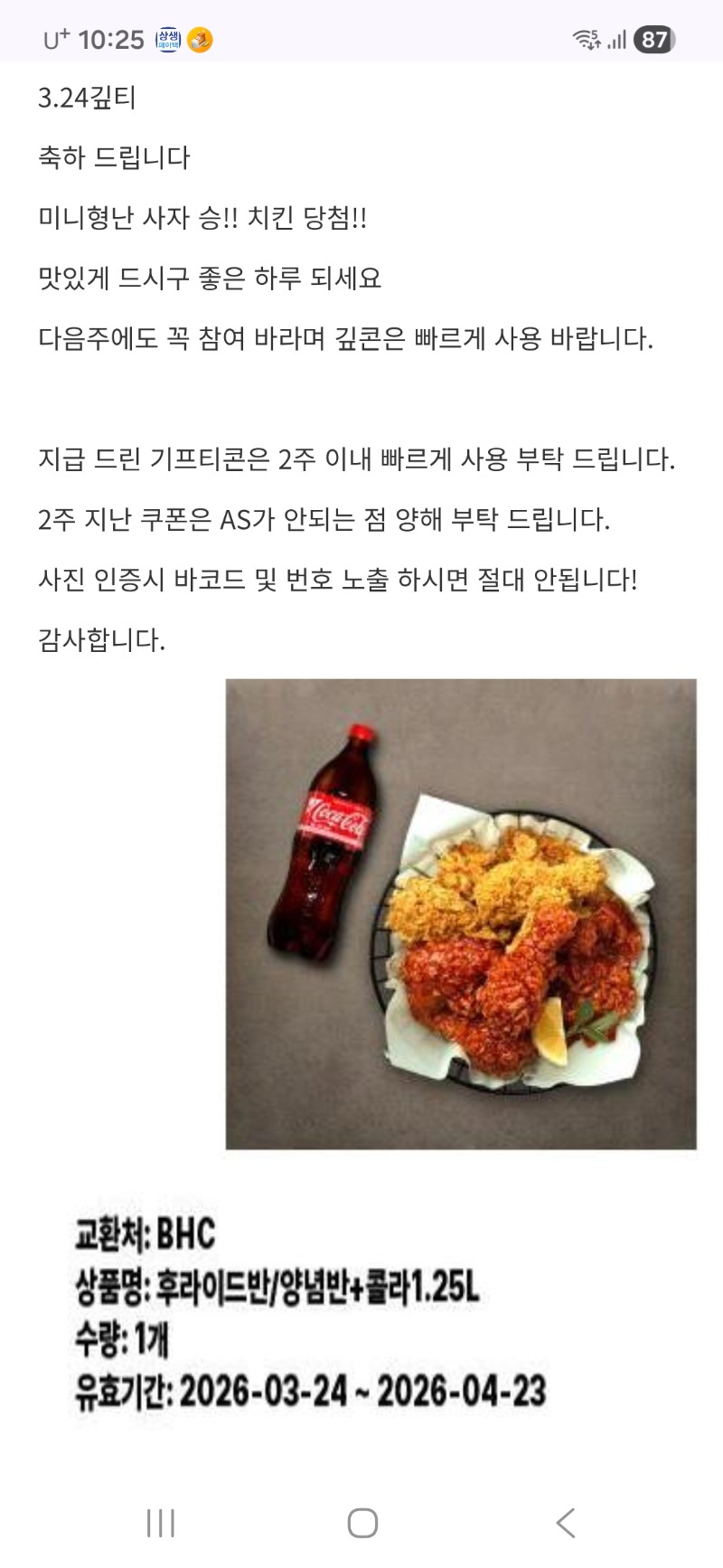Screen dimensions: 723x1568
Task: Go to the home screen
Action: 362,1523
